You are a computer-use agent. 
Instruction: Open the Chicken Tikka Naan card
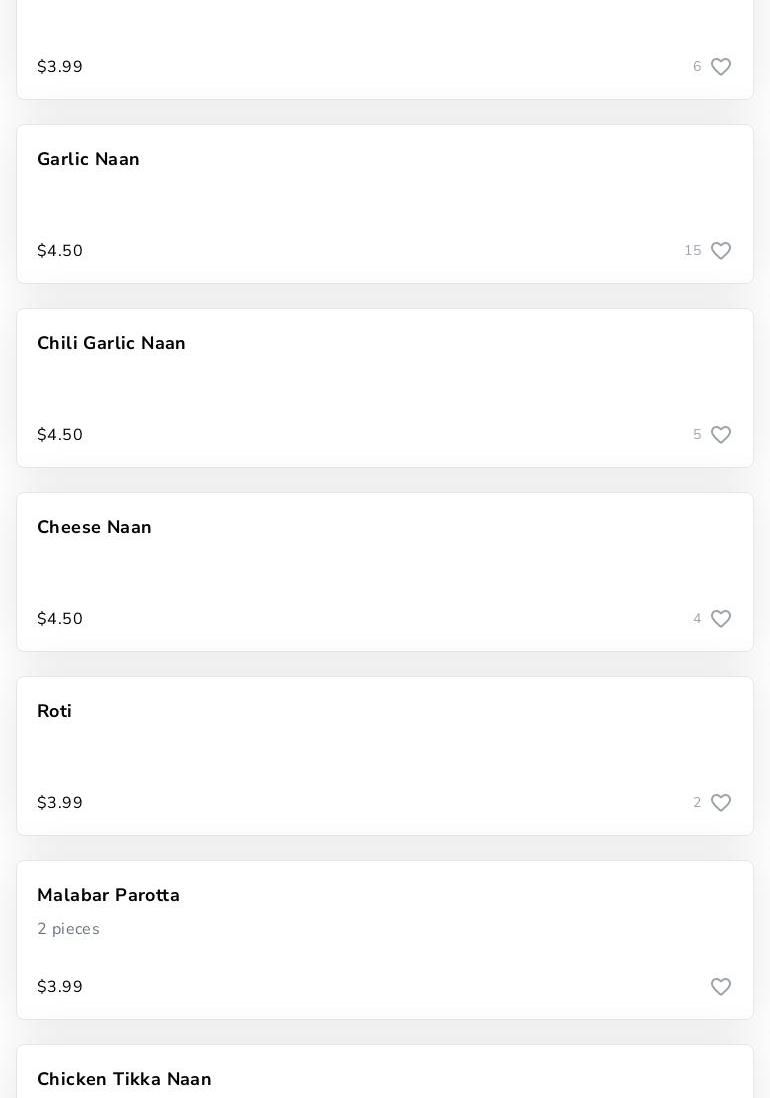point(124,1079)
